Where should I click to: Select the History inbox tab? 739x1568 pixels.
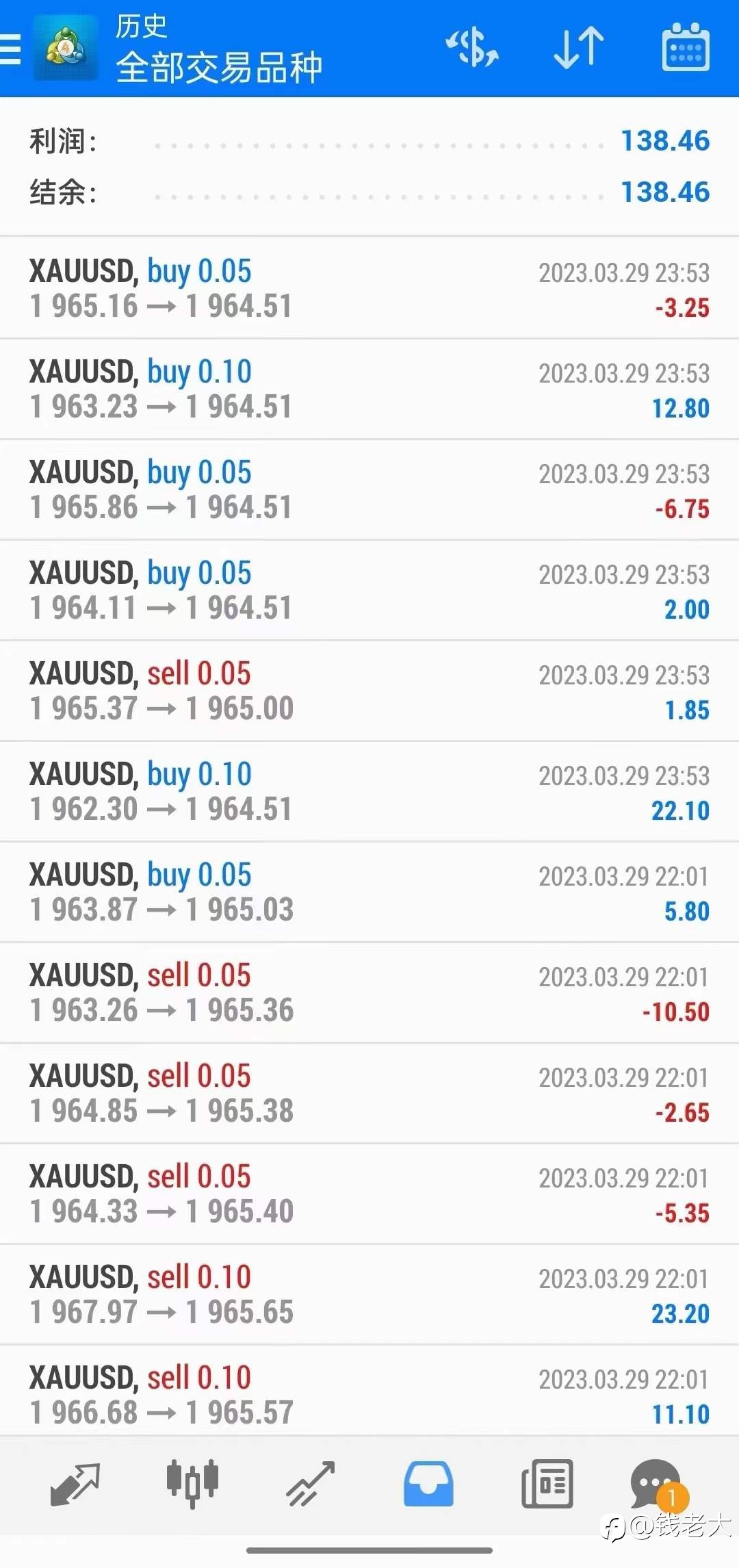(x=428, y=1484)
